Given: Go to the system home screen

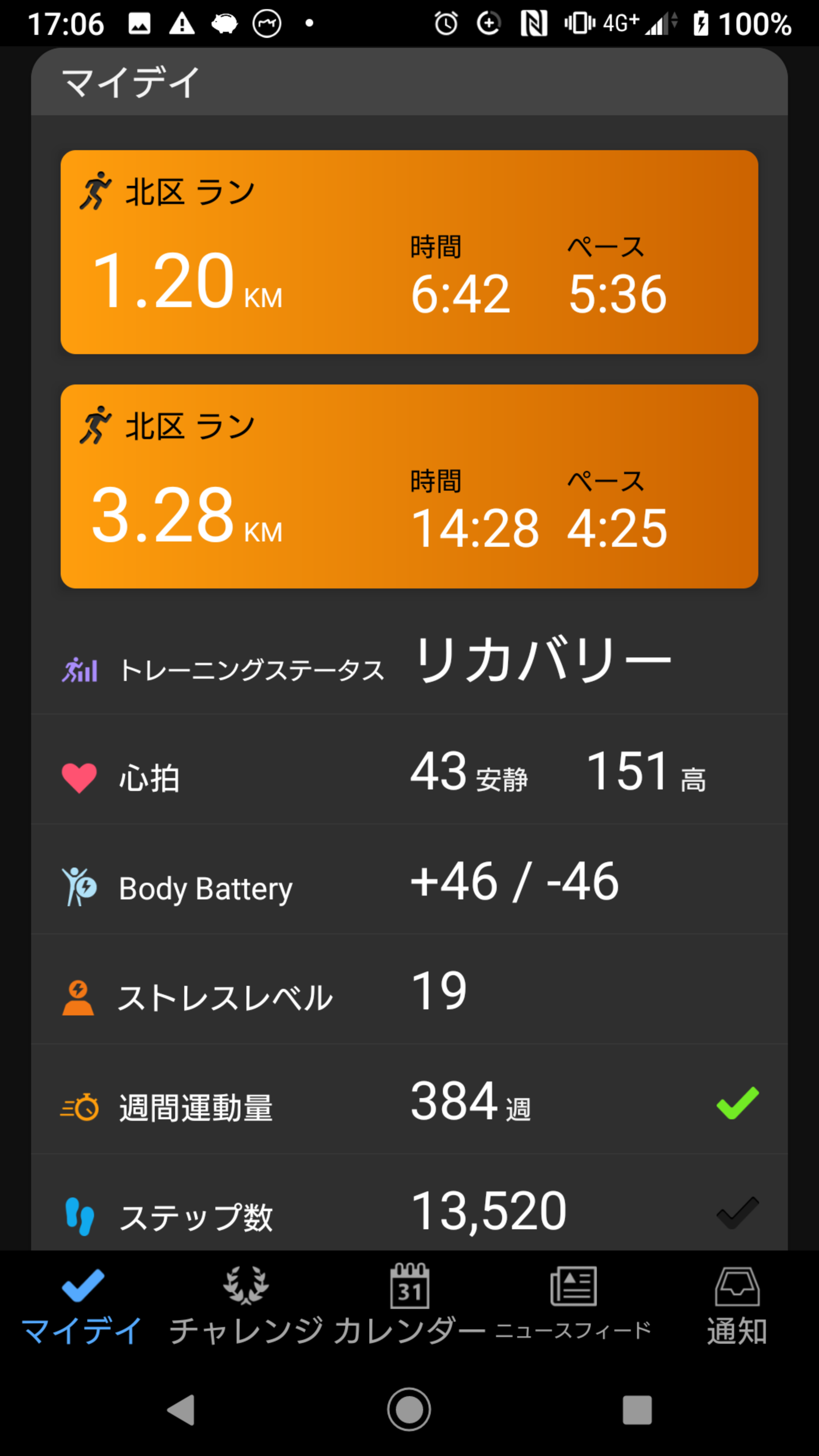Looking at the screenshot, I should point(409,1410).
